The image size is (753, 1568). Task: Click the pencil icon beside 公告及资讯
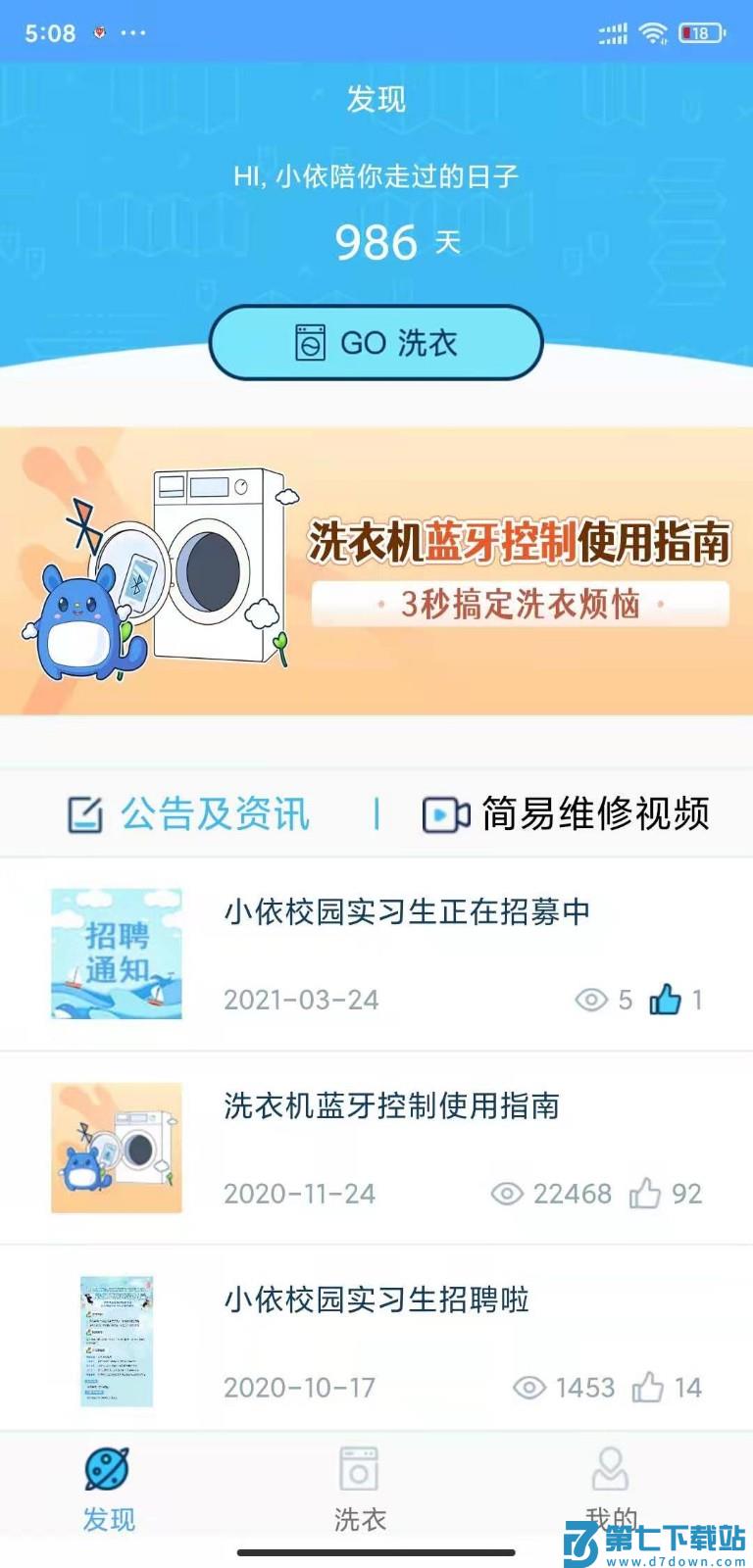click(x=84, y=812)
